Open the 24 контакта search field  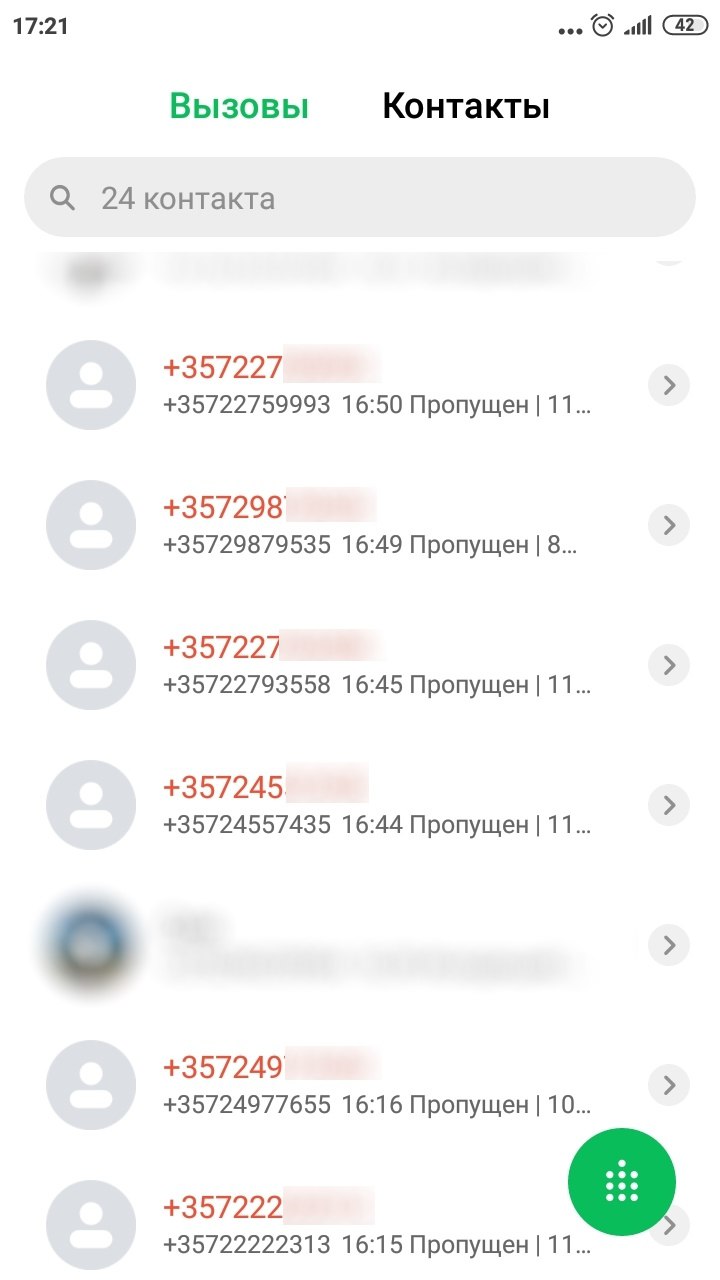pos(360,198)
